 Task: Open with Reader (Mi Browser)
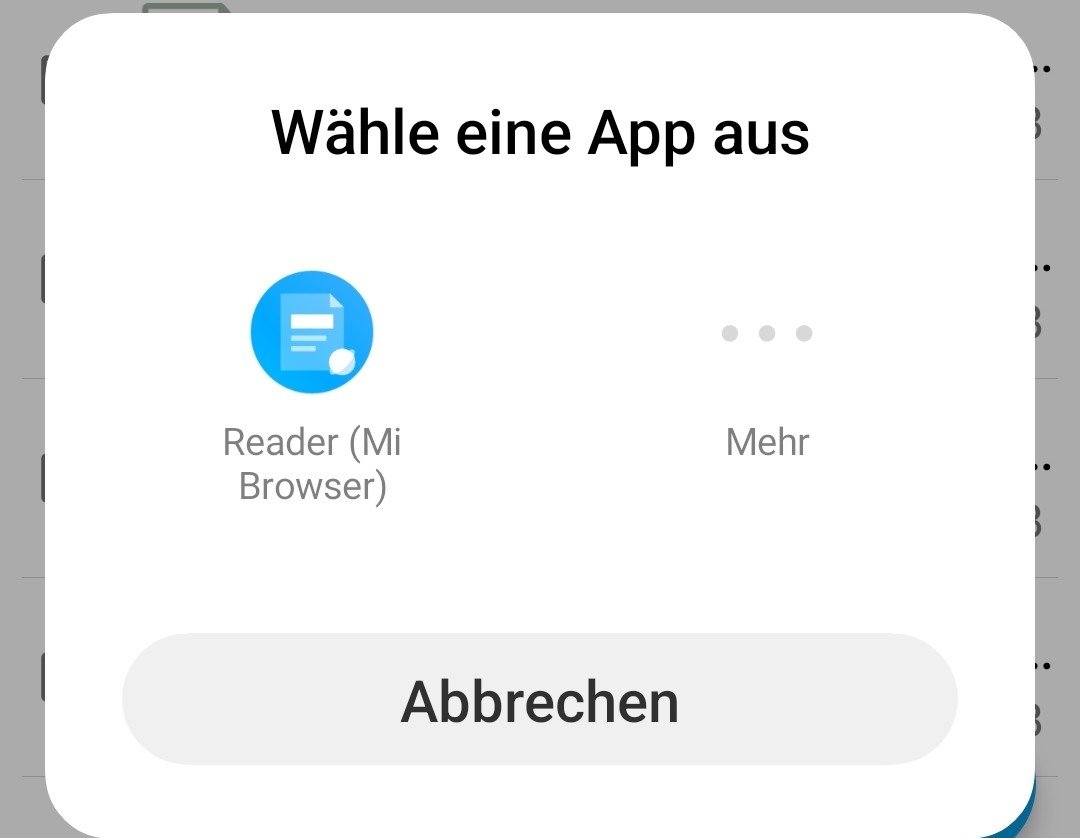pos(312,333)
